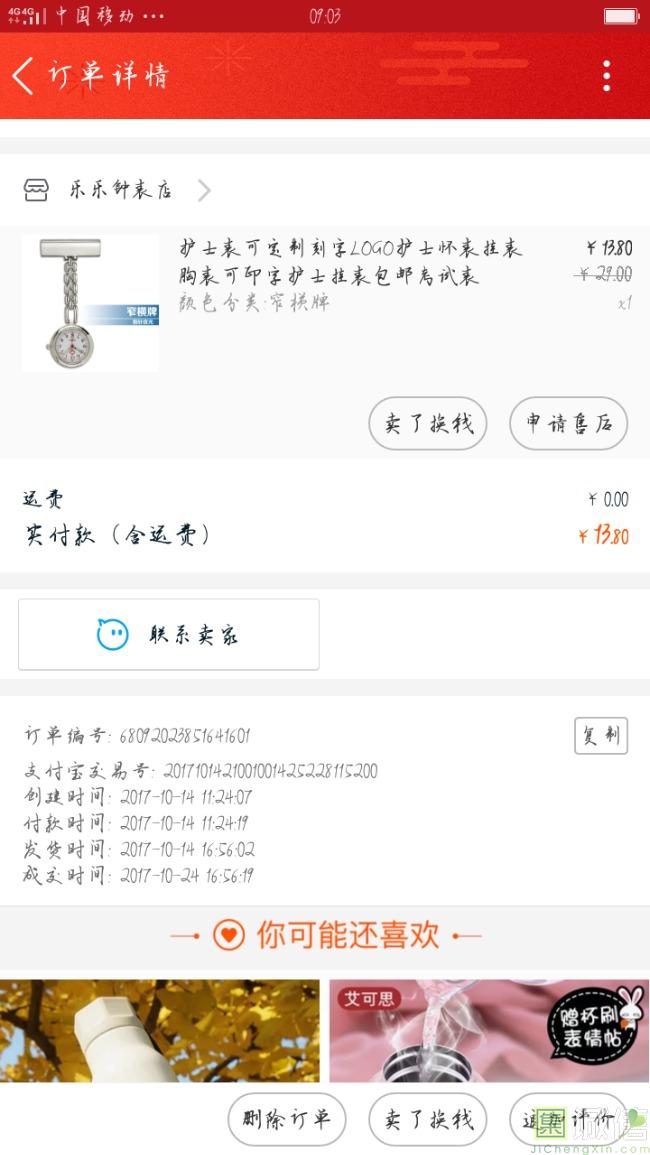Delete this order with 删除订单
The width and height of the screenshot is (650, 1155).
coord(287,1119)
